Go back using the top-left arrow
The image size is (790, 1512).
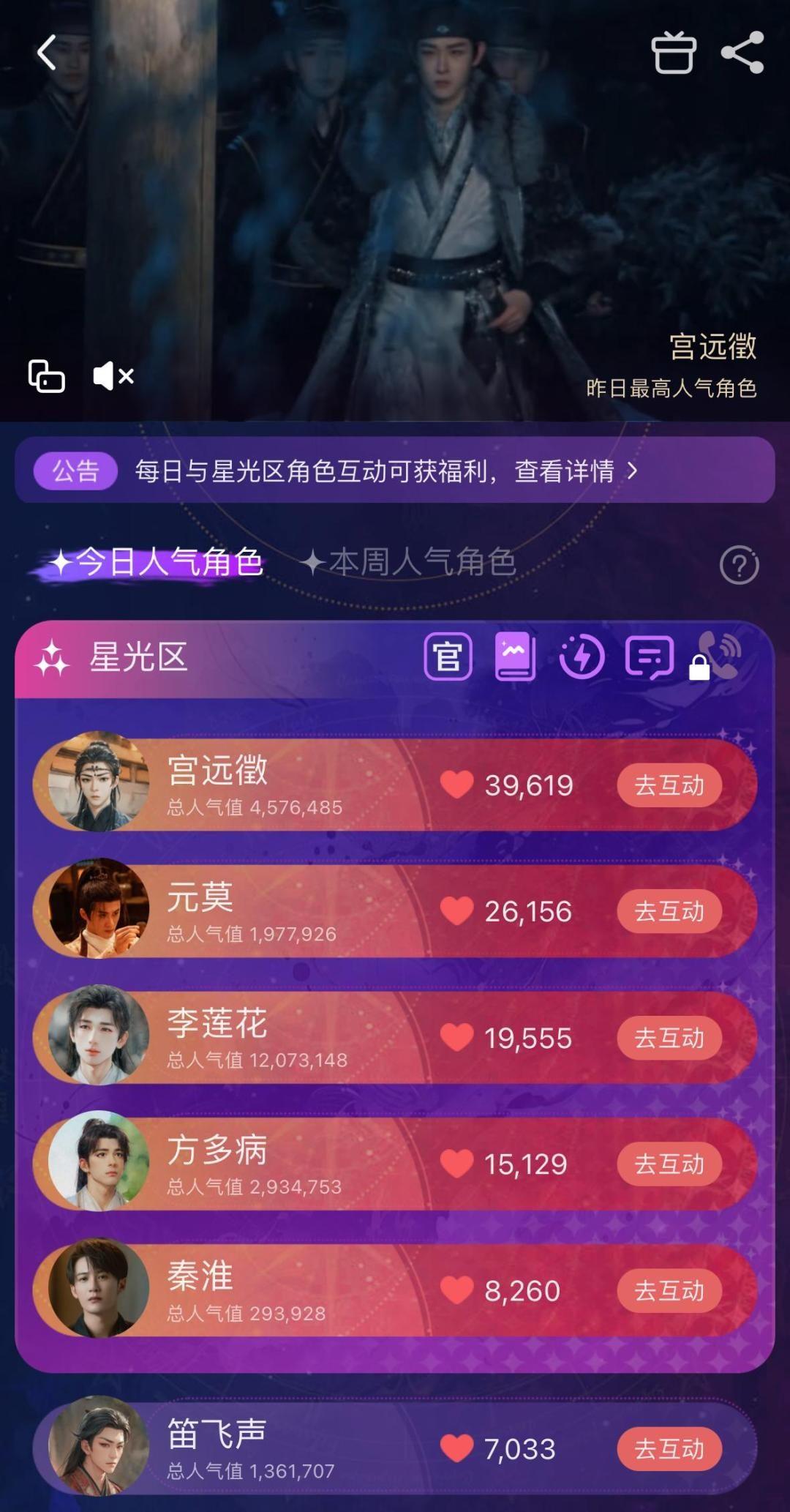point(45,55)
